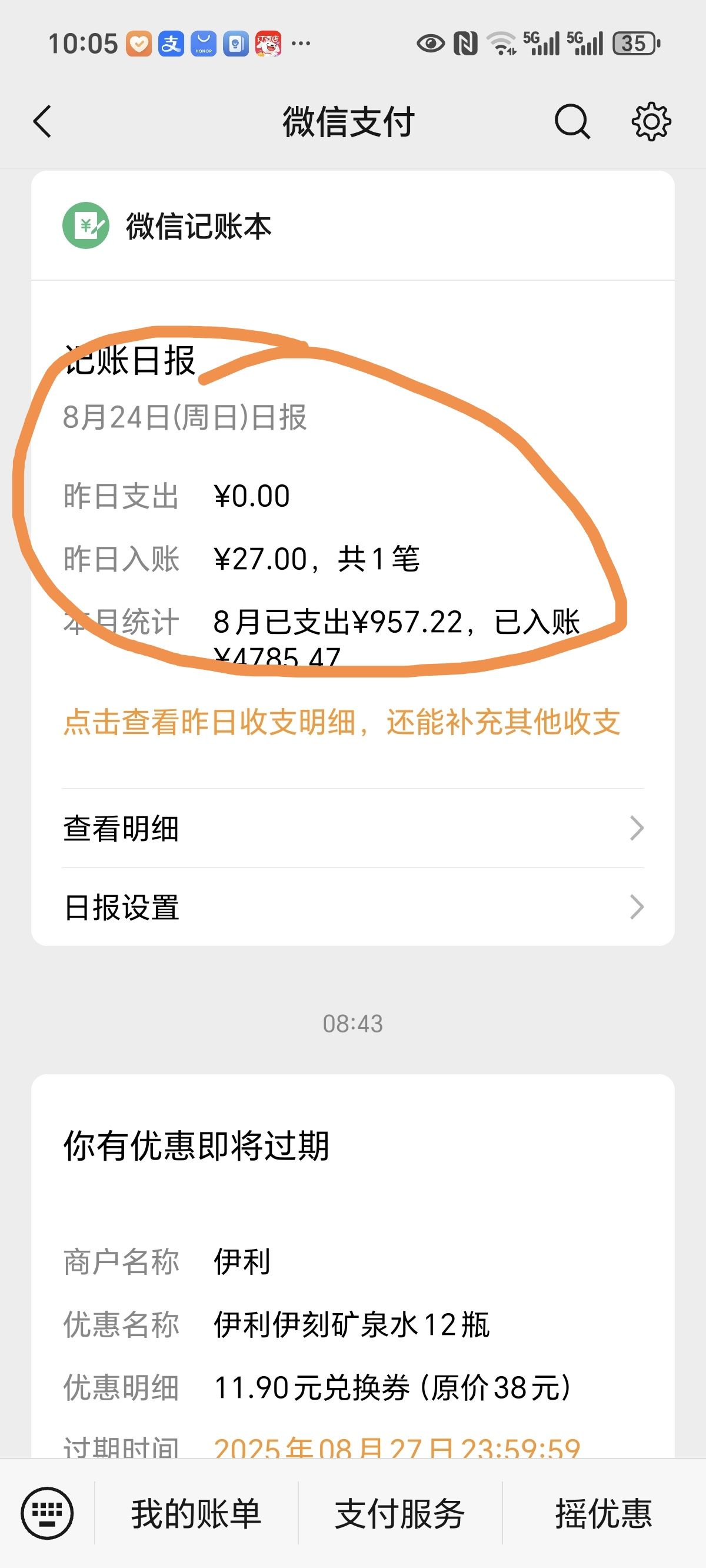Open 我的账单 menu
706x1568 pixels.
(196, 1514)
